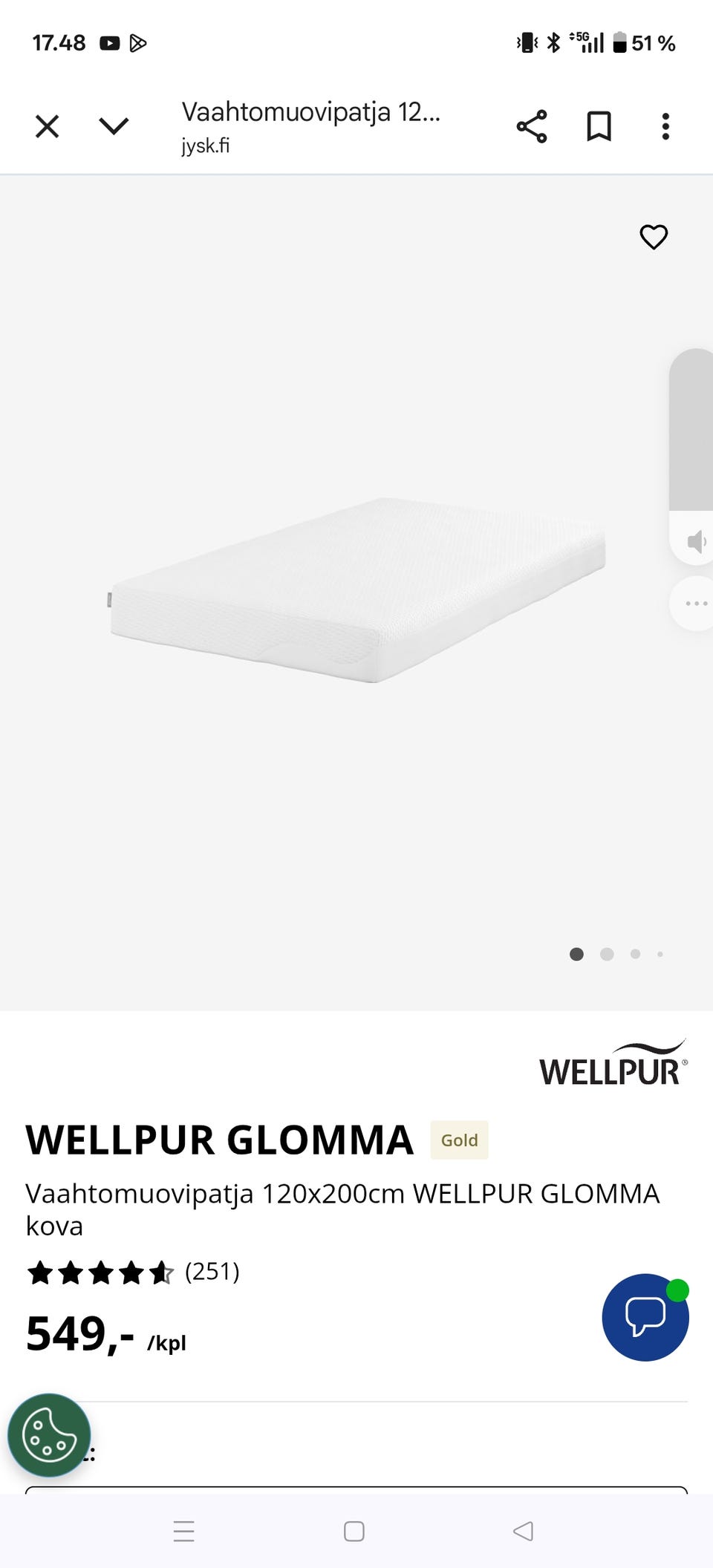View the mattress product image
Screen dimensions: 713x1568
coord(356,590)
